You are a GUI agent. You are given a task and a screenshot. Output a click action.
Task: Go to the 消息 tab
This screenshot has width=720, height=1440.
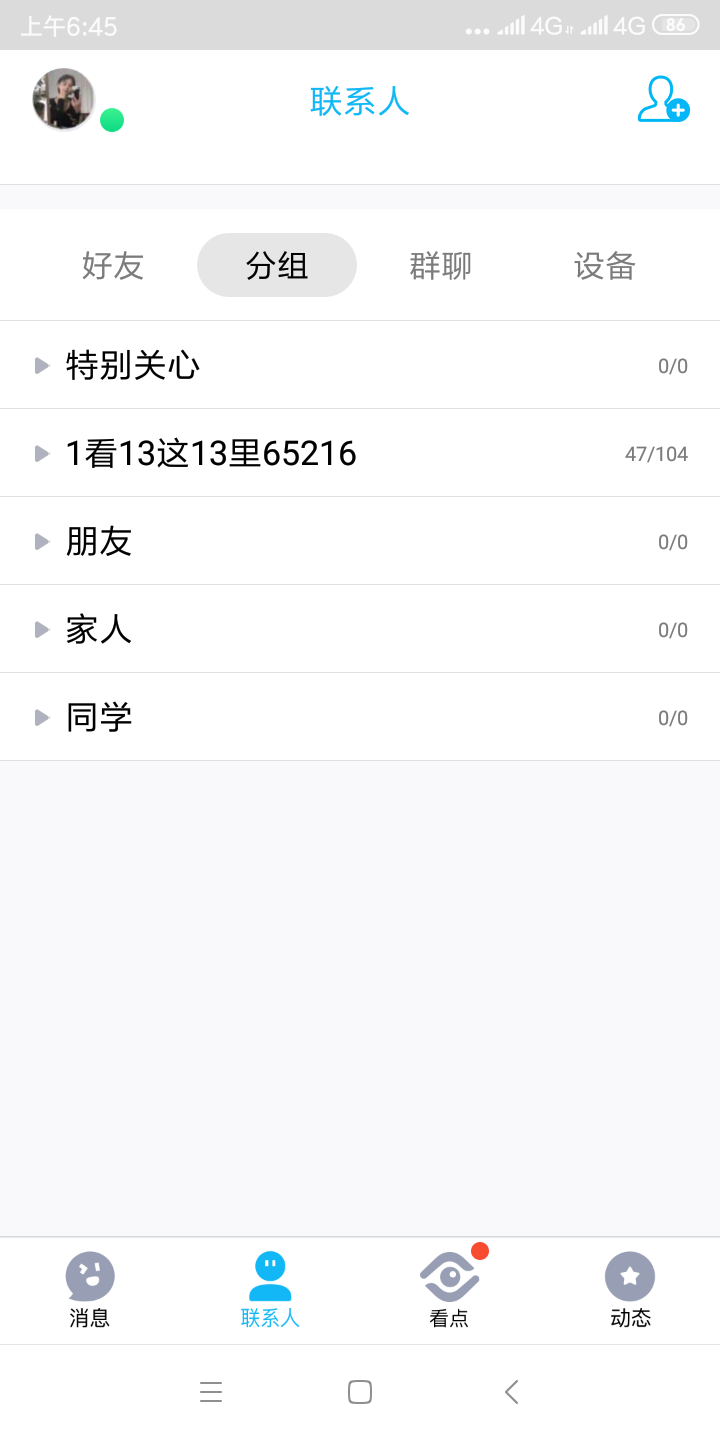point(90,1290)
